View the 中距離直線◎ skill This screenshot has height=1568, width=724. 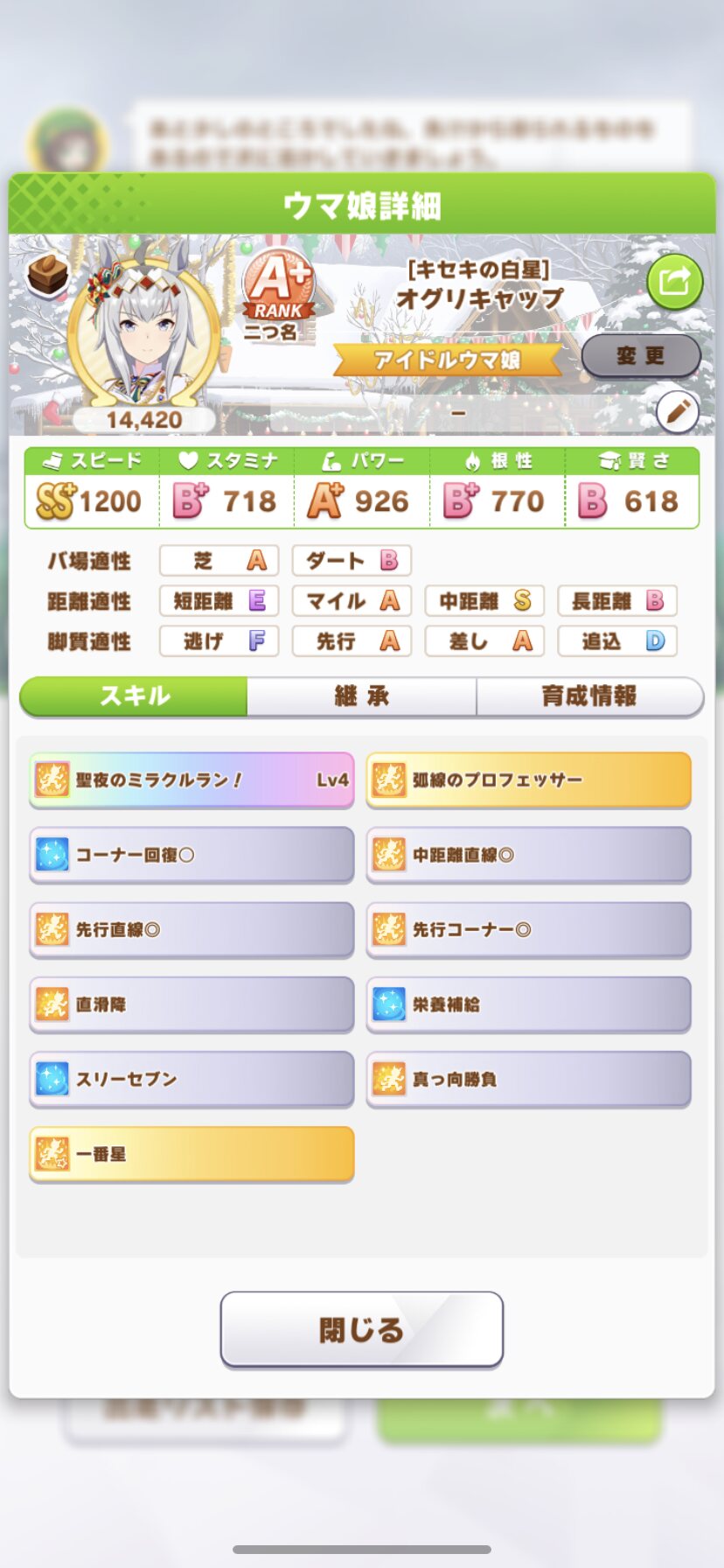click(528, 855)
